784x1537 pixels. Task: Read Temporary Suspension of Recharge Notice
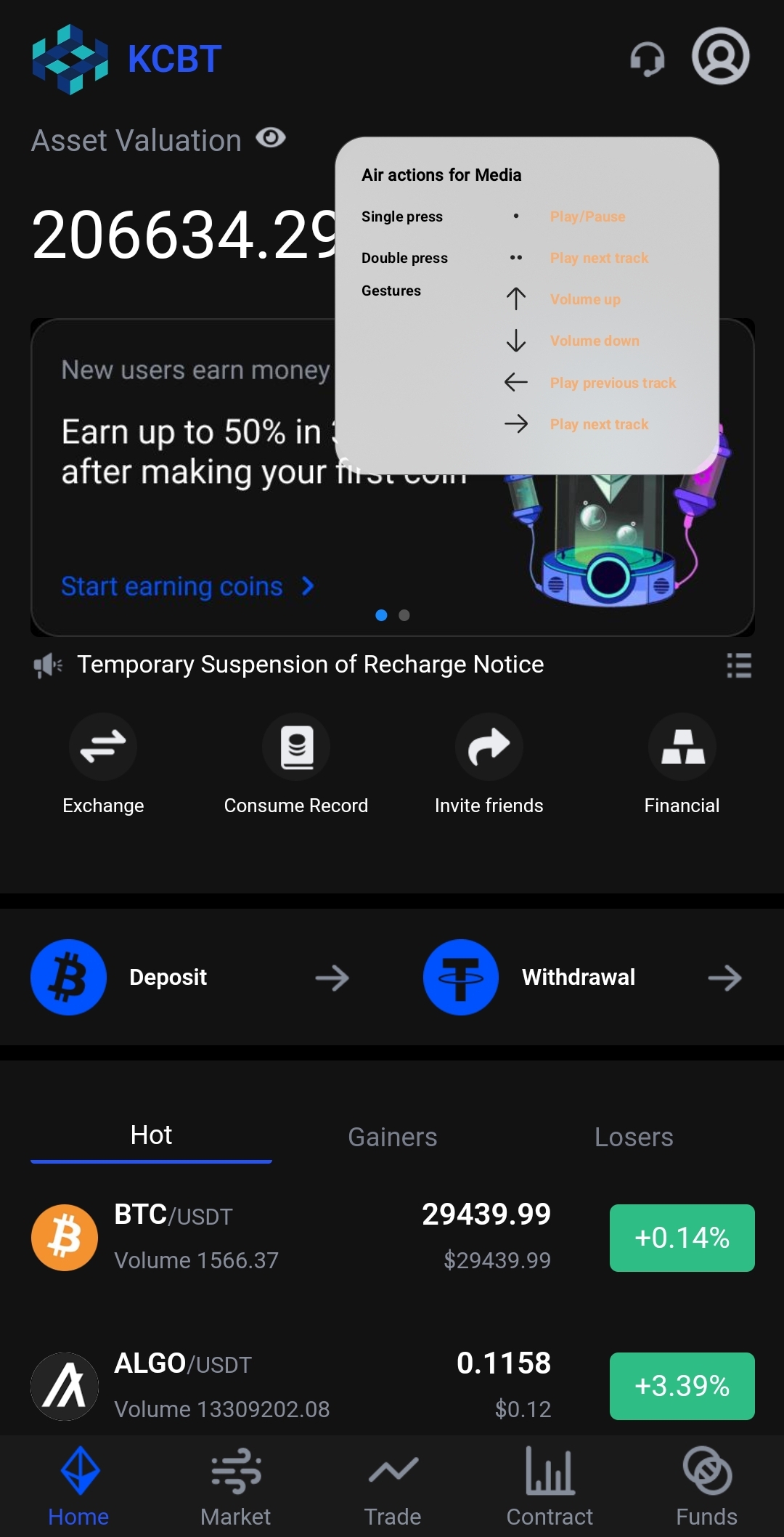pos(310,665)
